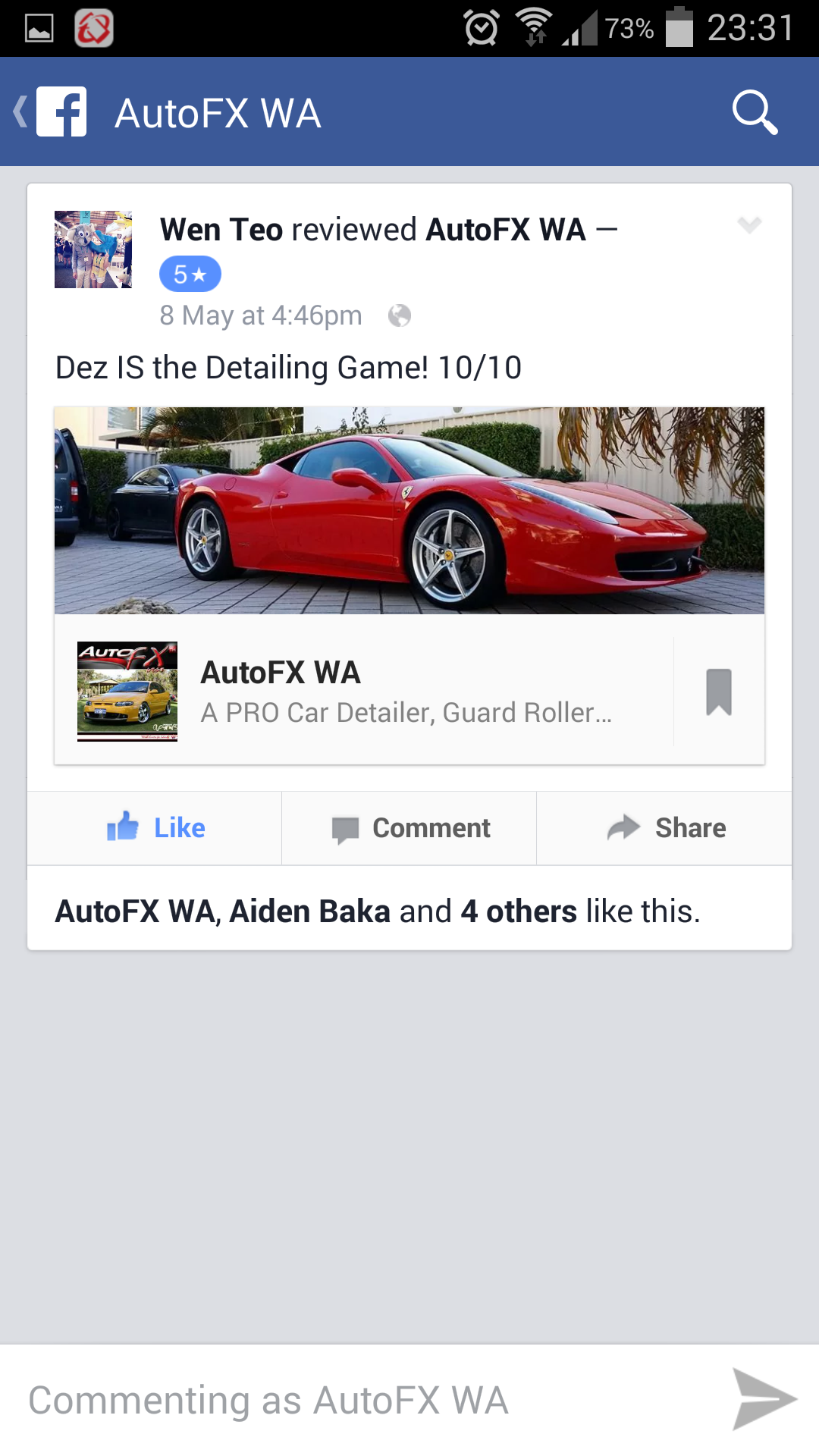Image resolution: width=819 pixels, height=1456 pixels.
Task: Go back via the Facebook logo
Action: pyautogui.click(x=52, y=112)
